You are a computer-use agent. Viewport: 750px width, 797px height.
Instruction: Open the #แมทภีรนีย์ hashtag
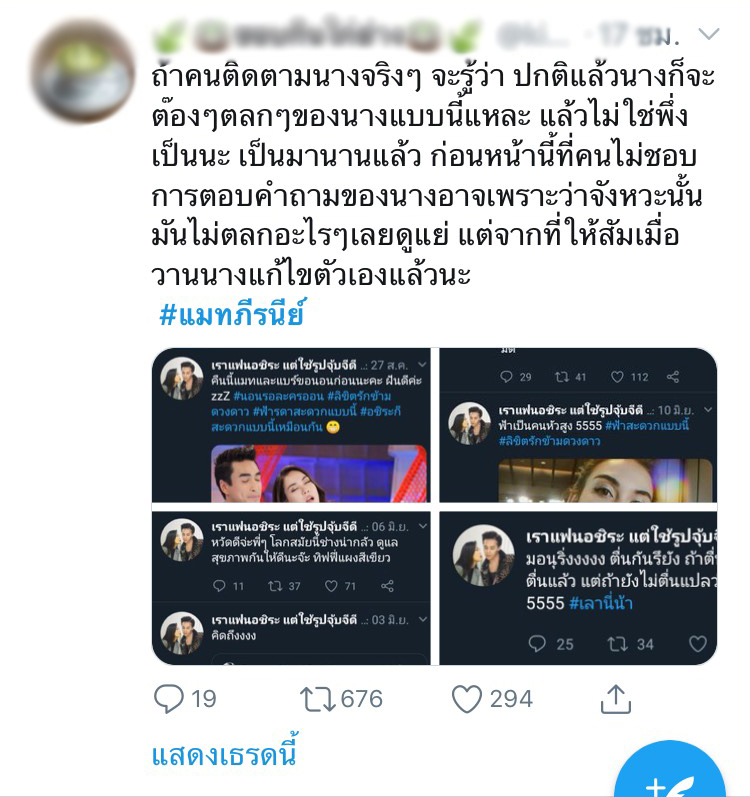[231, 315]
